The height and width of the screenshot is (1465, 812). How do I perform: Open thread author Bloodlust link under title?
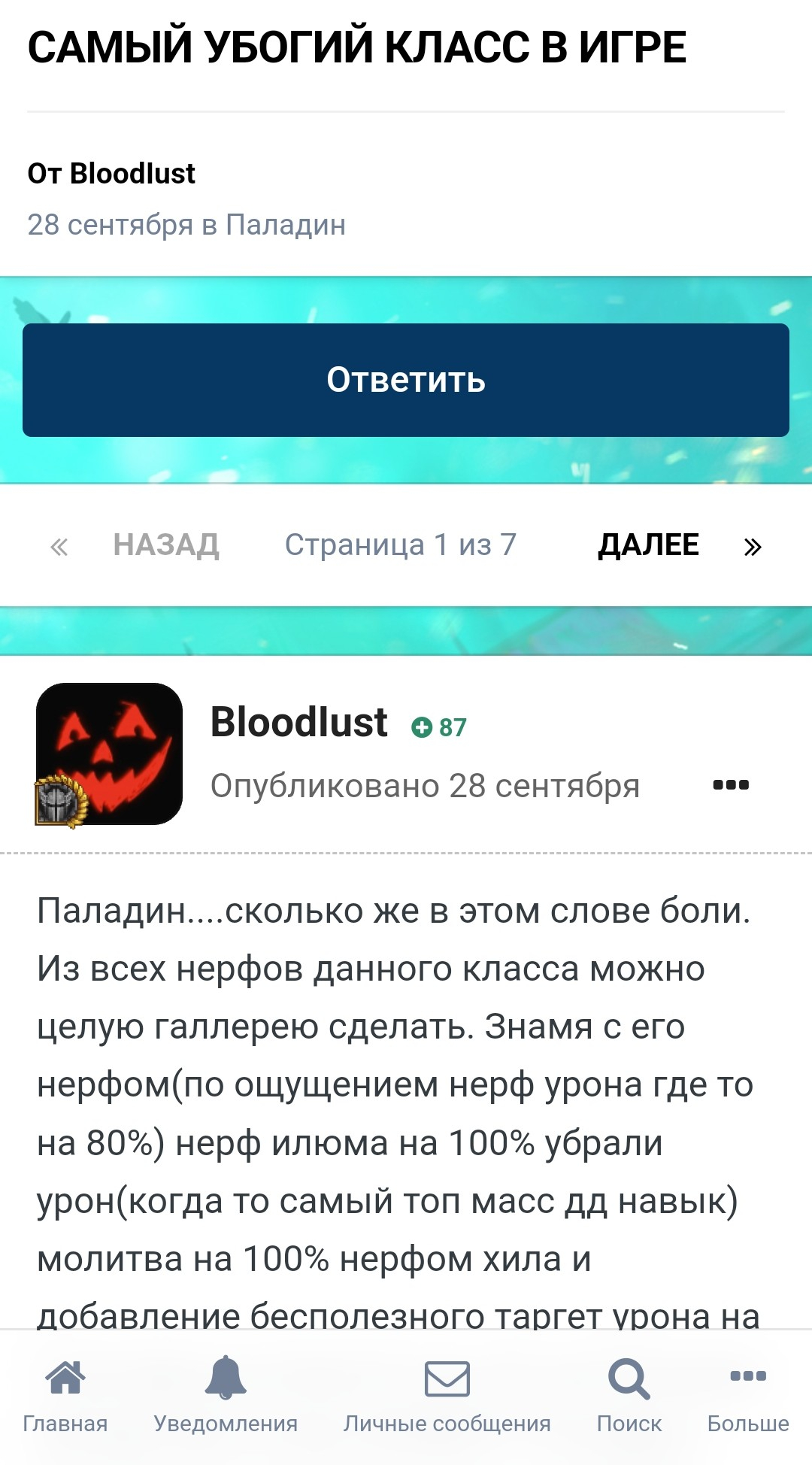tap(132, 174)
